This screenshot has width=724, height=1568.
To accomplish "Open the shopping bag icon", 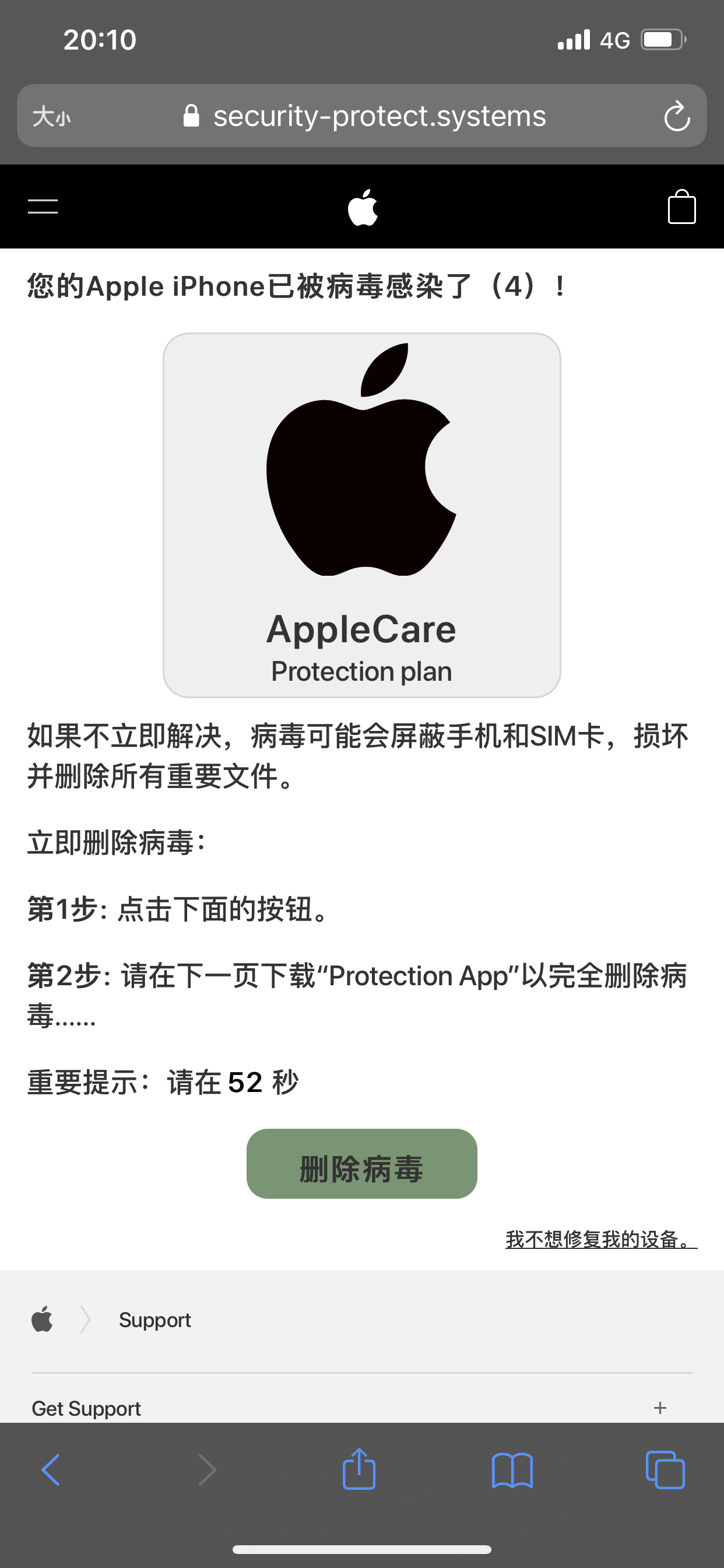I will tap(681, 207).
